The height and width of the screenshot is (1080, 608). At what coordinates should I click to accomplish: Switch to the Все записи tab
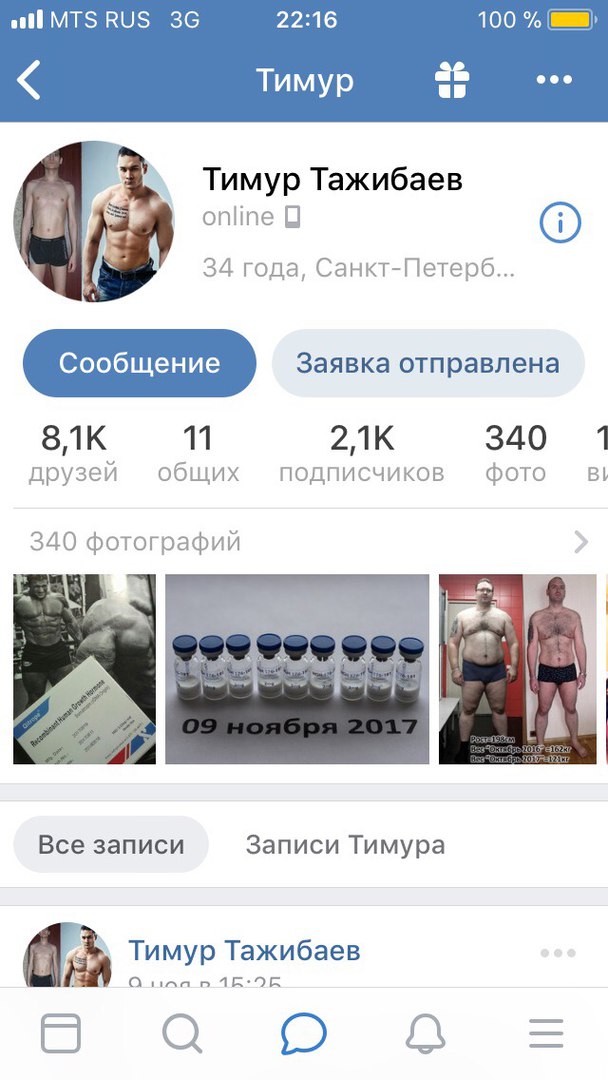click(111, 845)
